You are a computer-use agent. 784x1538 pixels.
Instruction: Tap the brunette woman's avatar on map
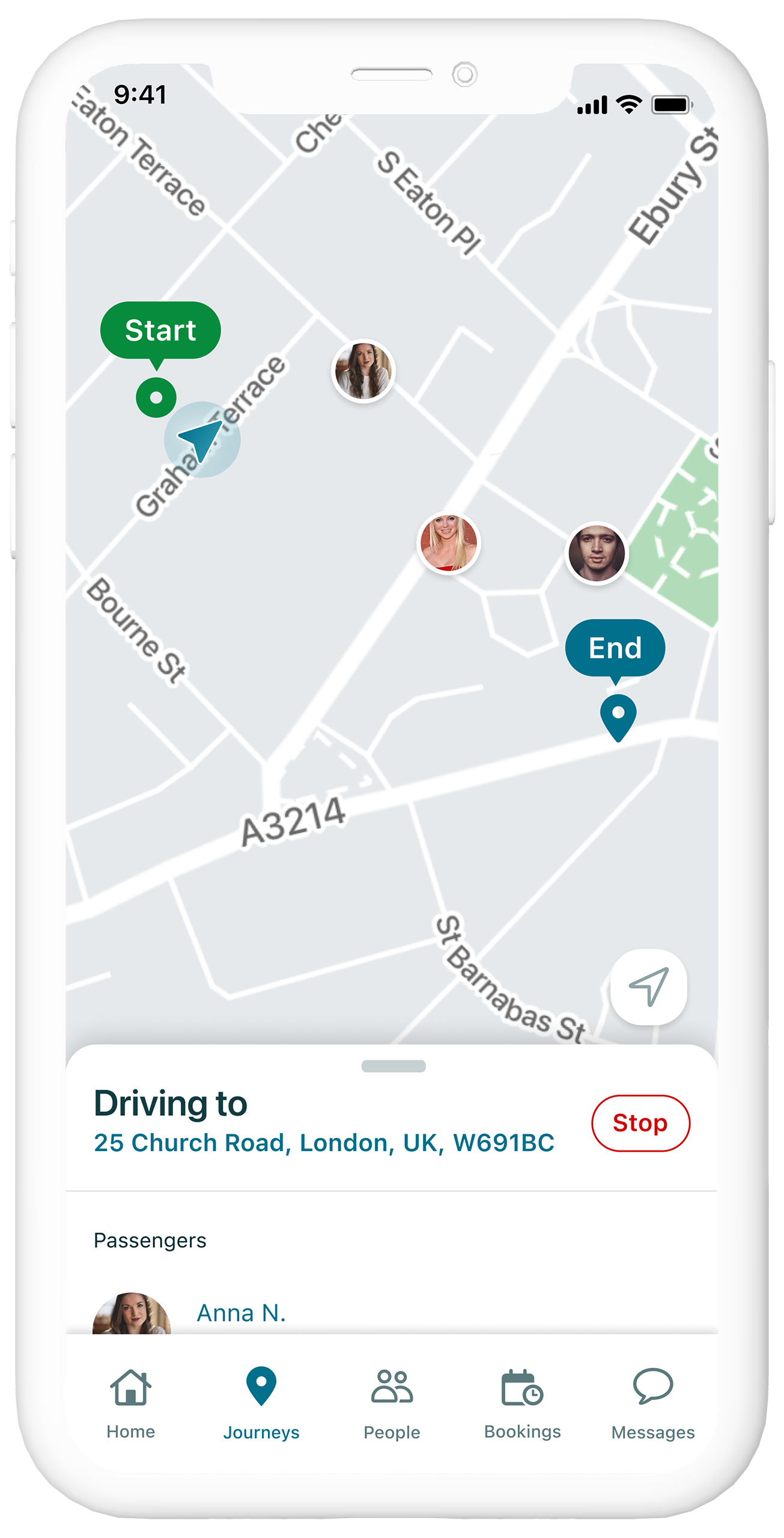(x=363, y=371)
